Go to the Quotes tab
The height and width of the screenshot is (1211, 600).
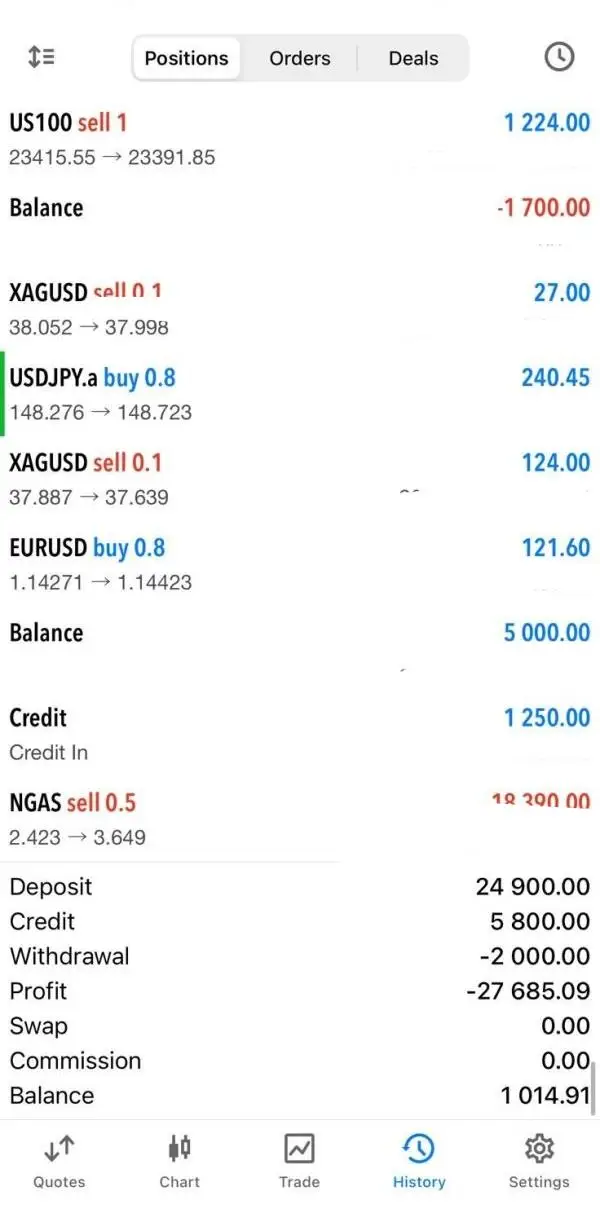click(x=59, y=1160)
